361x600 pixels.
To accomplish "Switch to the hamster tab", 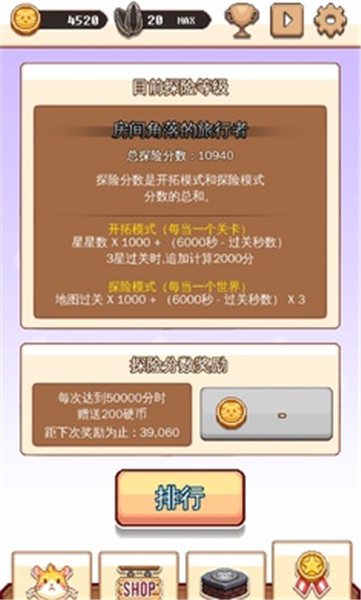I will pos(52,576).
